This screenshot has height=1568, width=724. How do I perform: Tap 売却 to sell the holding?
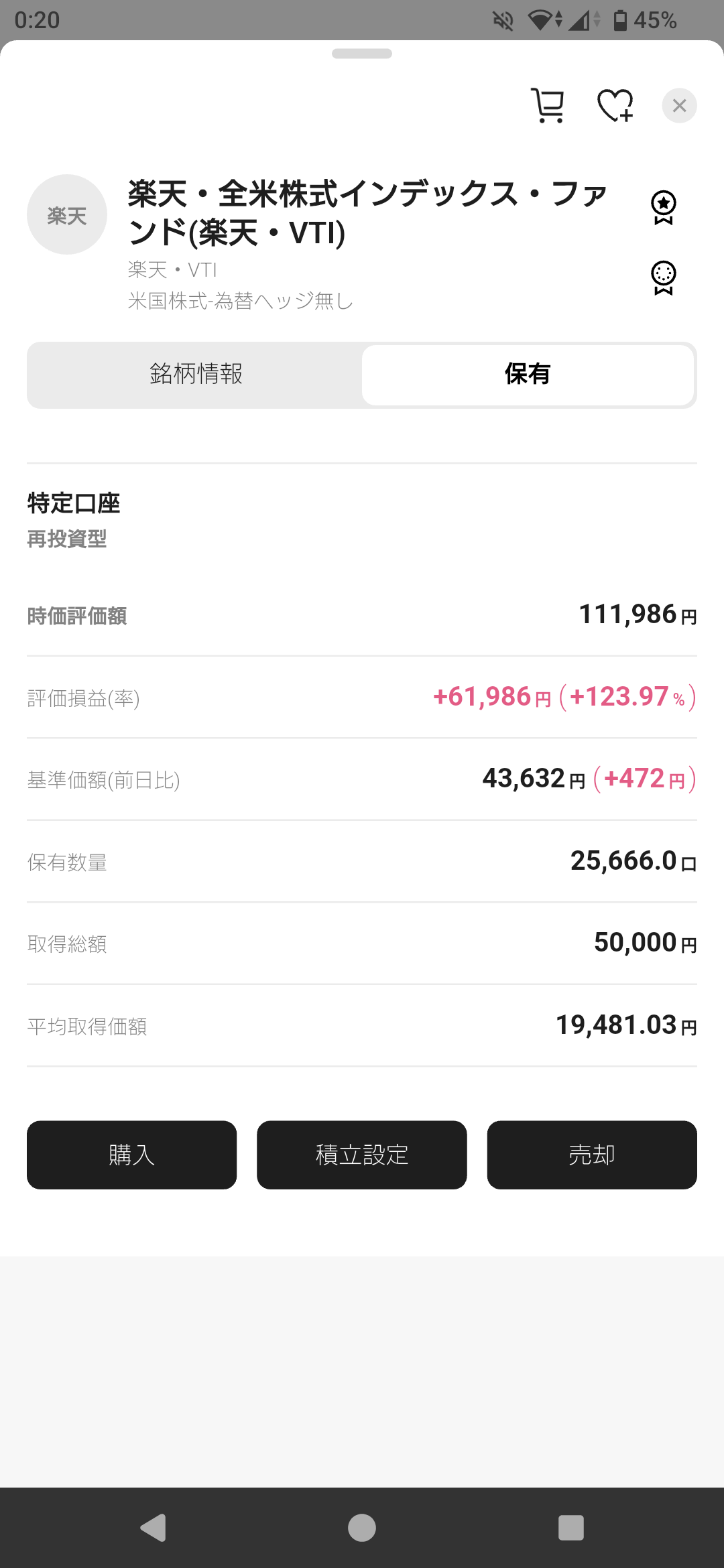tap(592, 1155)
